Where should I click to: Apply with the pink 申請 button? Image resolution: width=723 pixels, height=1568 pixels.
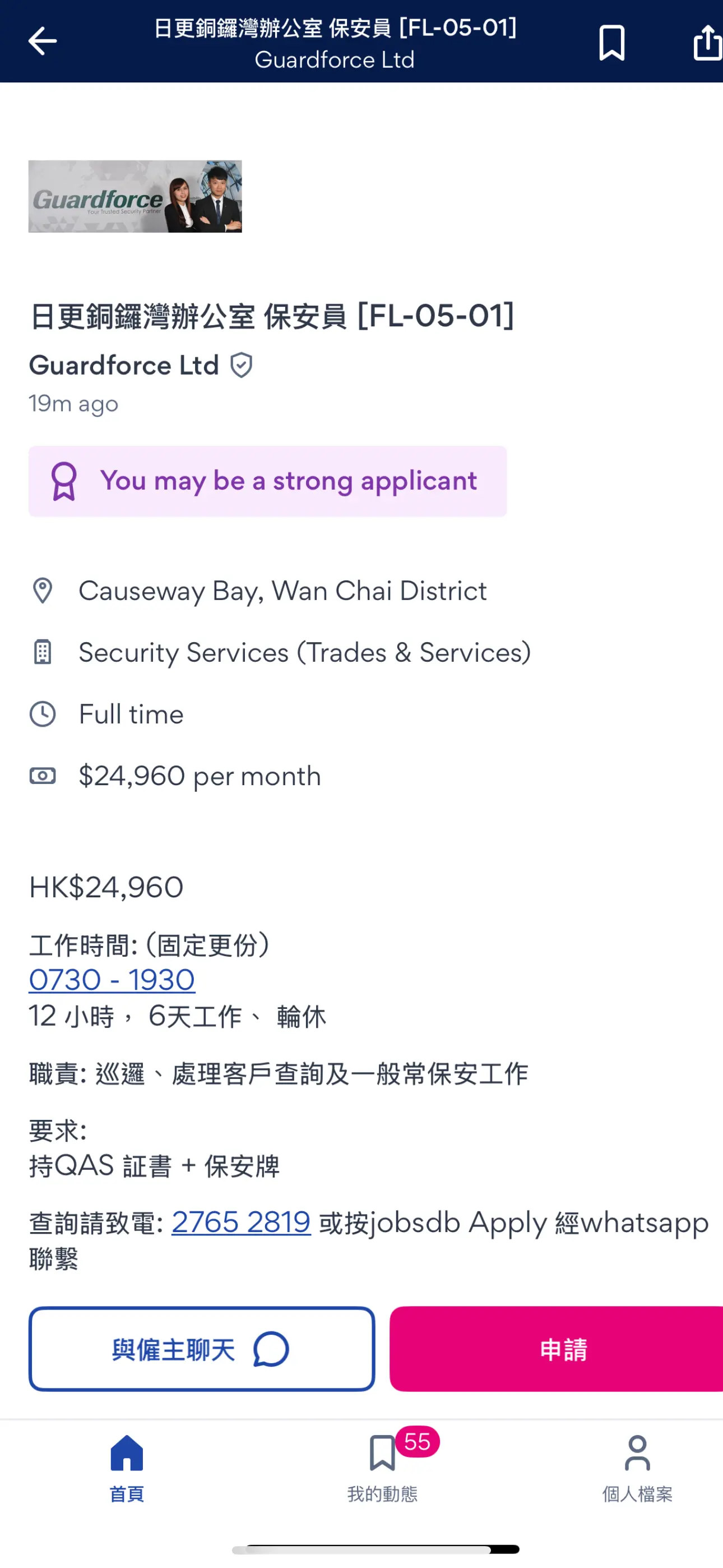point(556,1349)
